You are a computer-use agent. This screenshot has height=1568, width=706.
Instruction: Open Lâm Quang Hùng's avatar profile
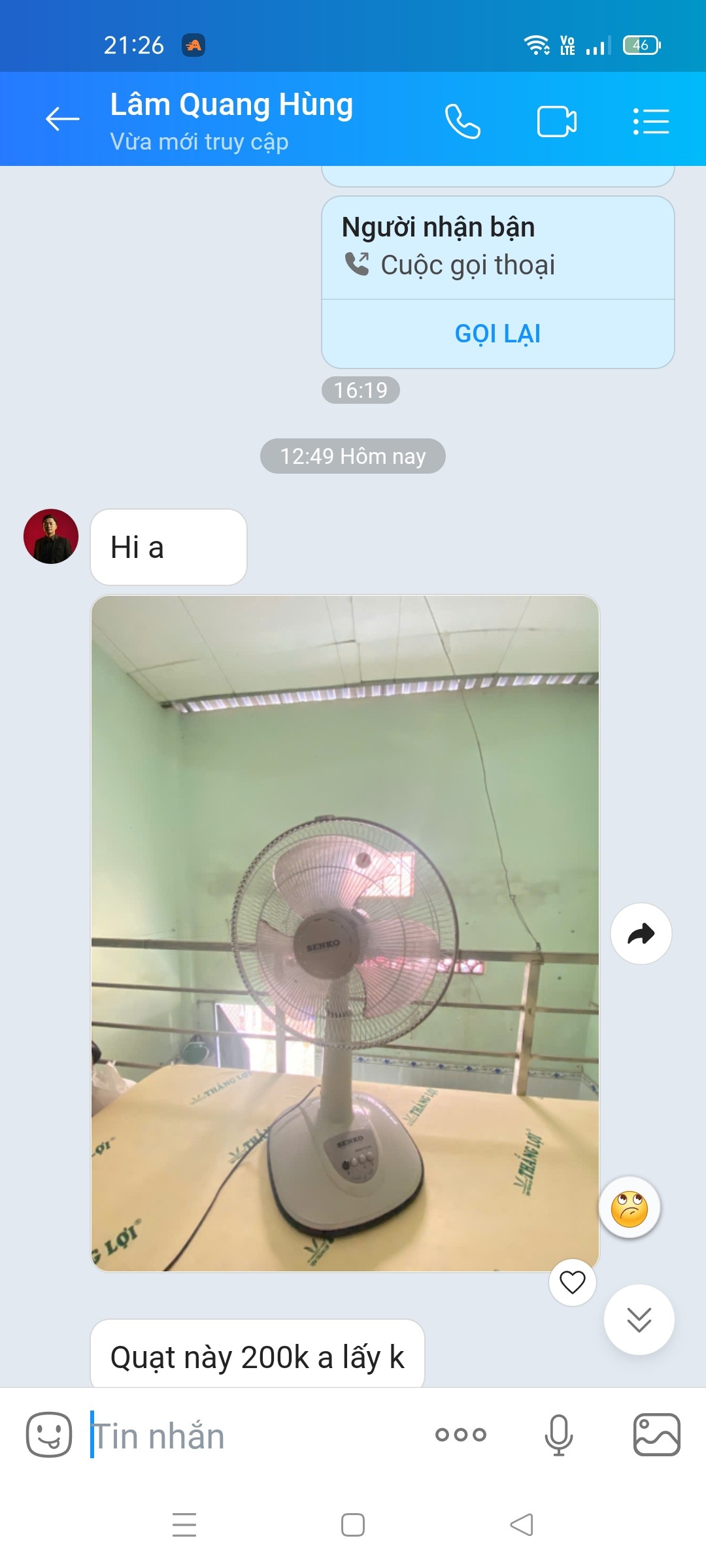[x=51, y=536]
